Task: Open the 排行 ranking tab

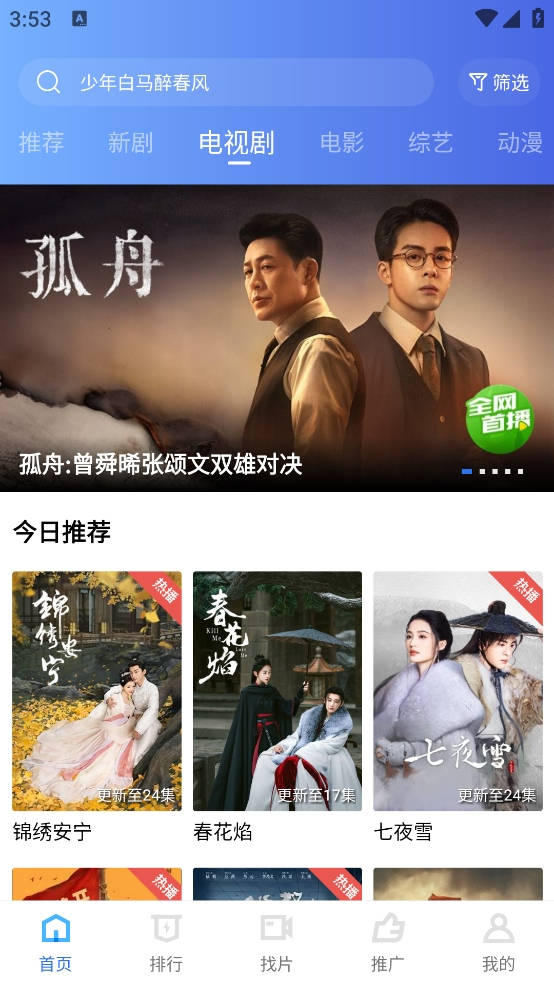Action: (166, 943)
